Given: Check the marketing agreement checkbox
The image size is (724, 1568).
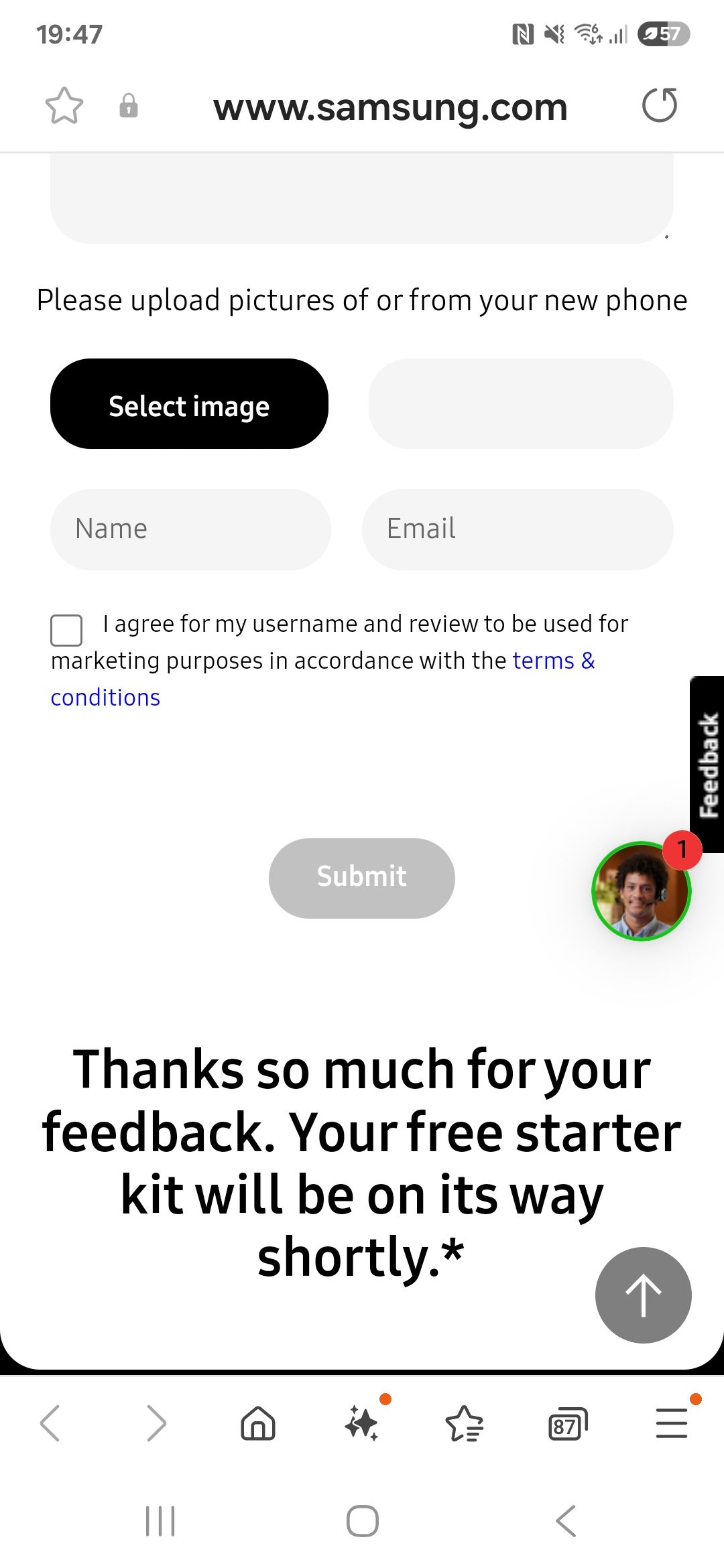Looking at the screenshot, I should click(x=67, y=629).
